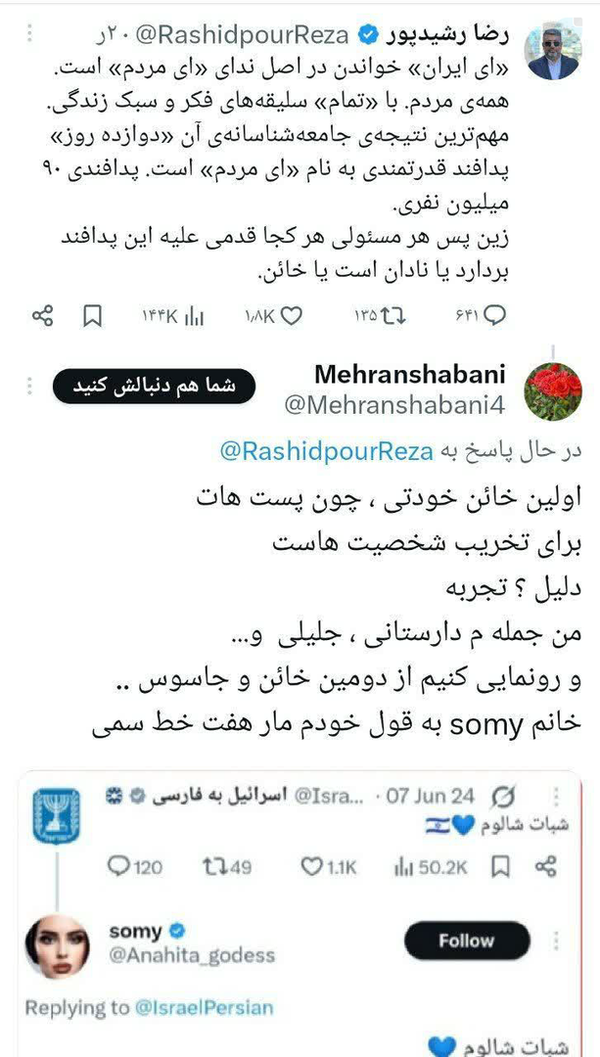Retweet Reza Rashidpour's post
The image size is (600, 1057).
pyautogui.click(x=393, y=317)
